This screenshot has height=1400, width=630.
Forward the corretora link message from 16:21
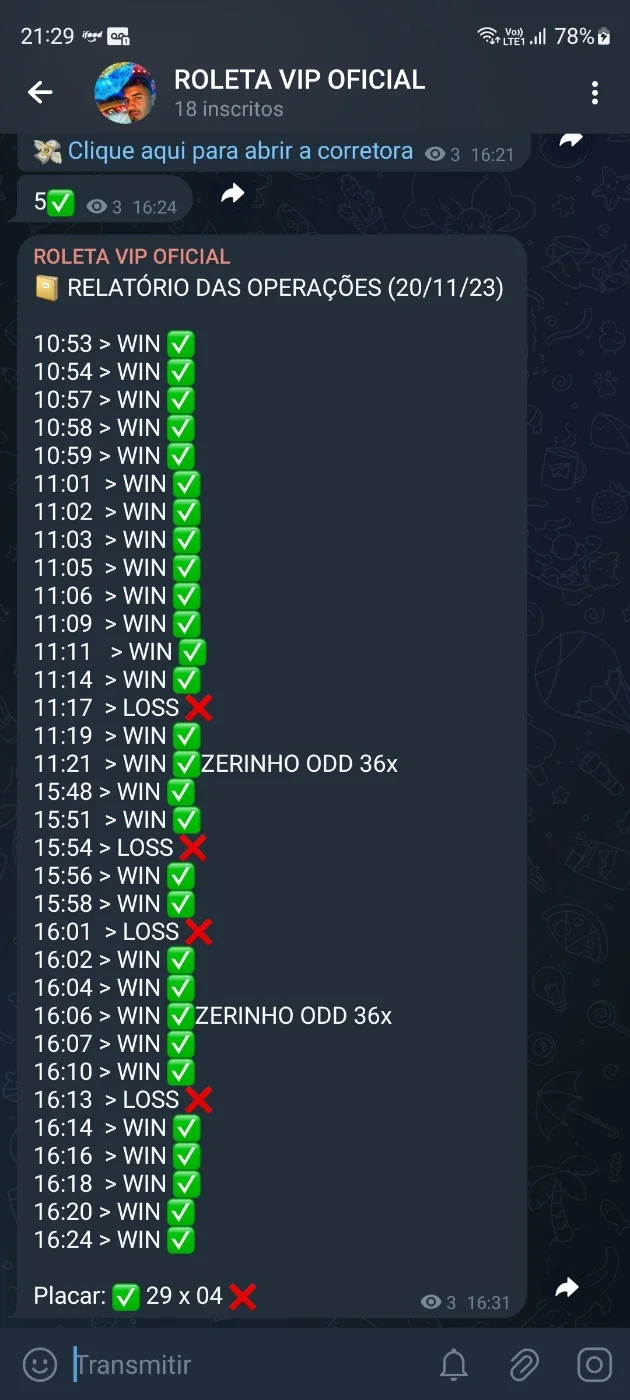coord(570,141)
